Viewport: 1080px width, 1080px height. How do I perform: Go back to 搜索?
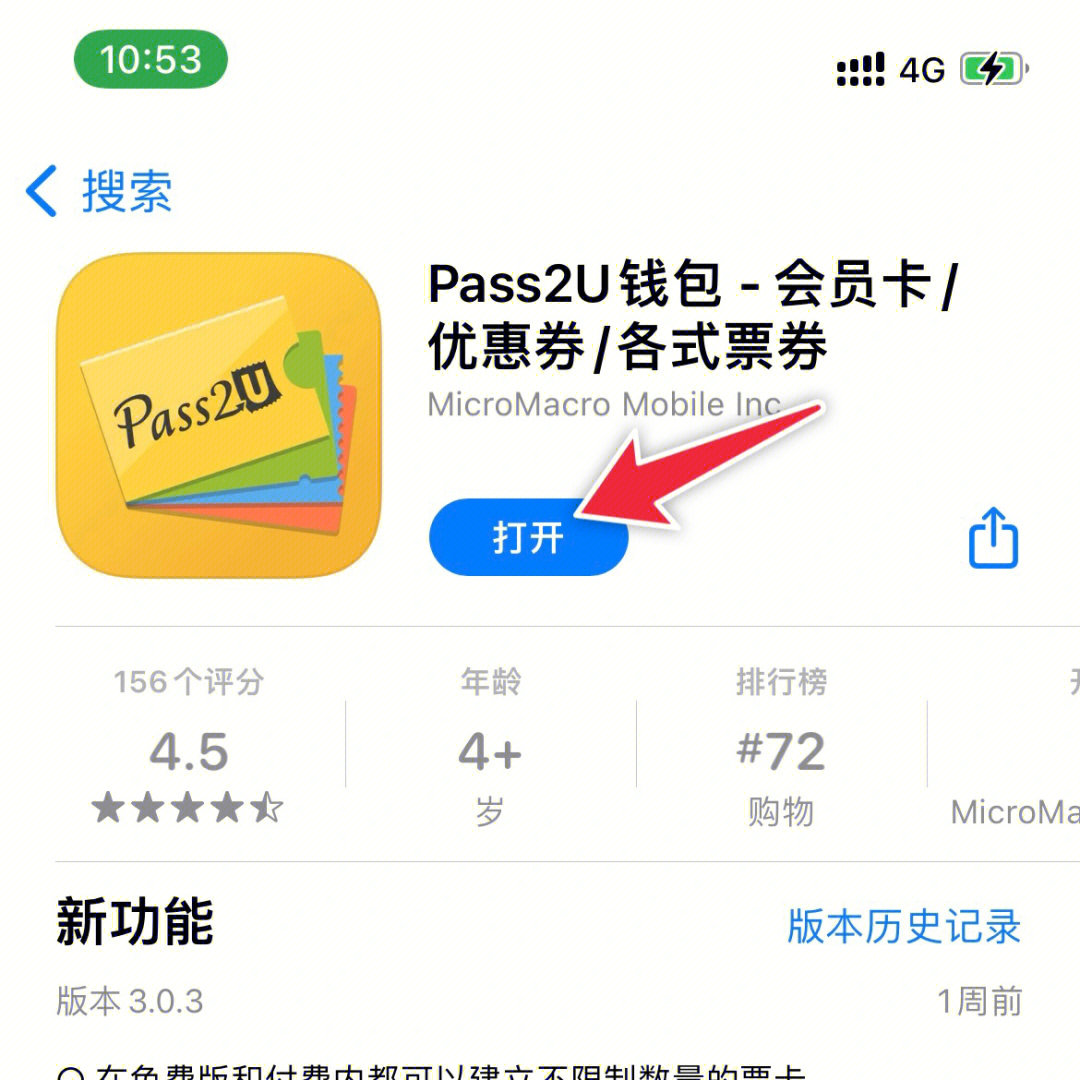pos(100,191)
